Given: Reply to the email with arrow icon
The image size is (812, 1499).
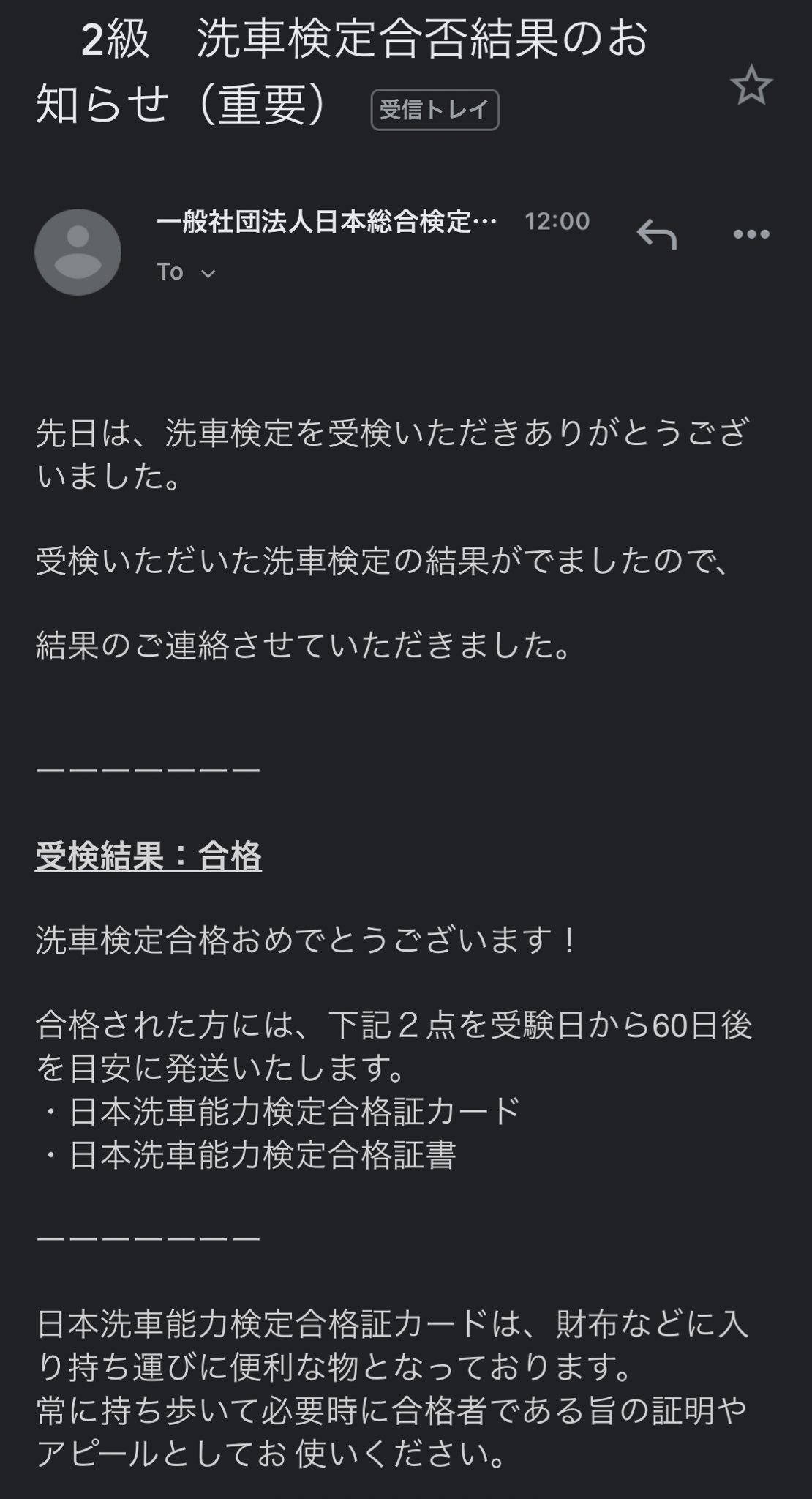Looking at the screenshot, I should [656, 234].
